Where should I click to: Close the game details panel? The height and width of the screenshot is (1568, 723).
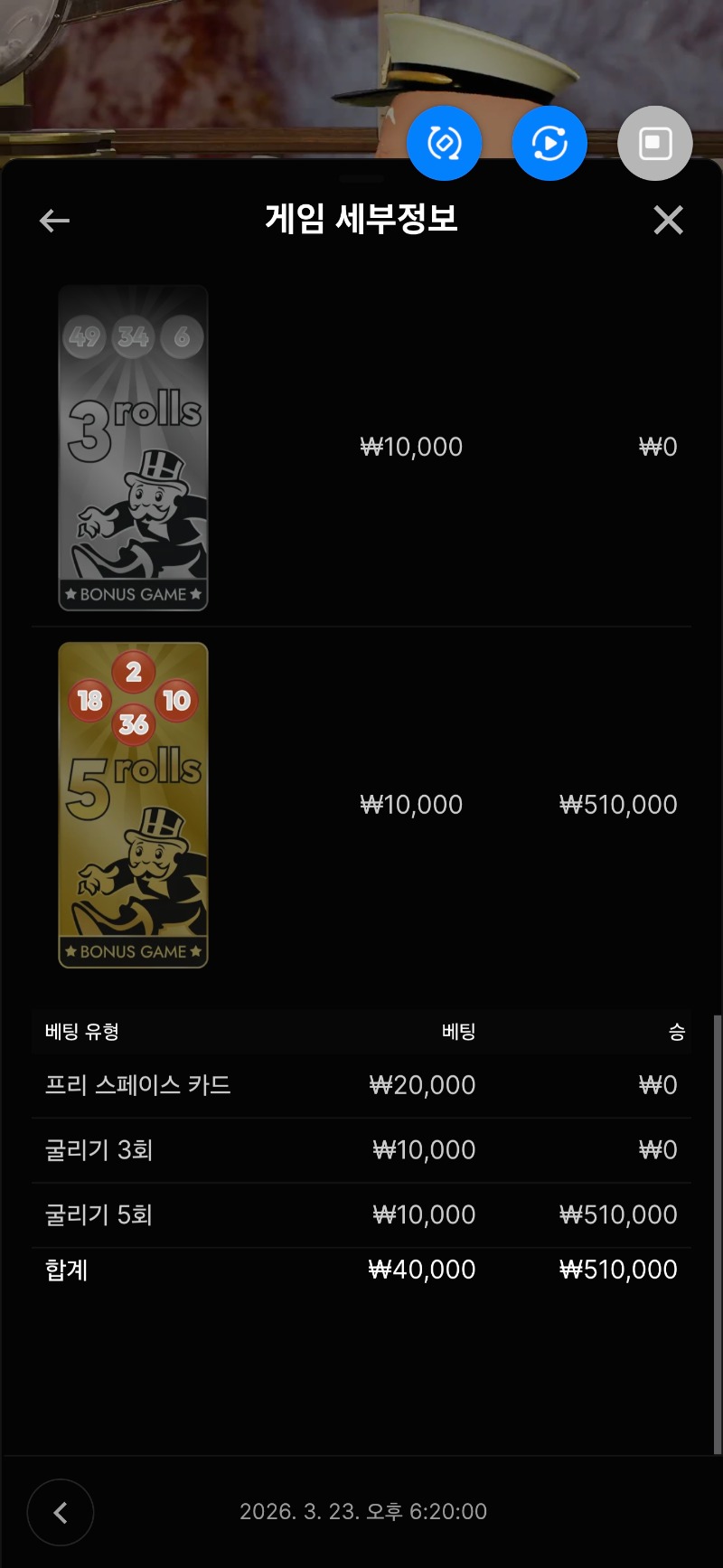tap(668, 220)
